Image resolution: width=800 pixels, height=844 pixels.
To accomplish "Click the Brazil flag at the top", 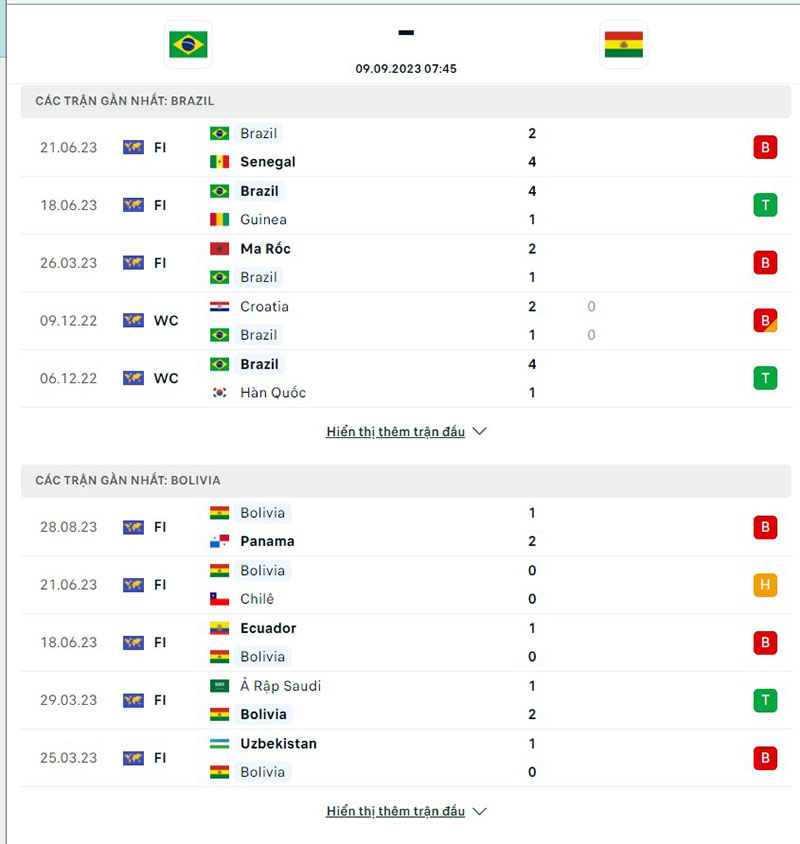I will [x=189, y=44].
